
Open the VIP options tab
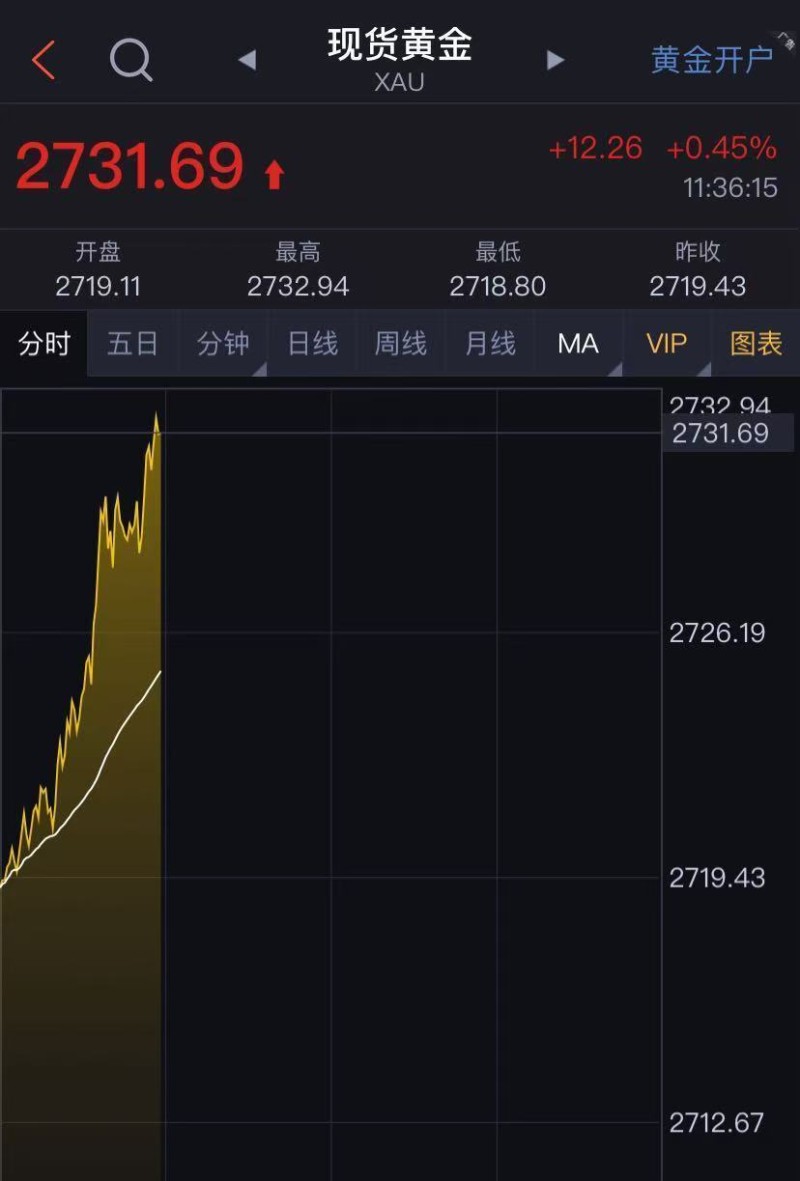[x=667, y=344]
